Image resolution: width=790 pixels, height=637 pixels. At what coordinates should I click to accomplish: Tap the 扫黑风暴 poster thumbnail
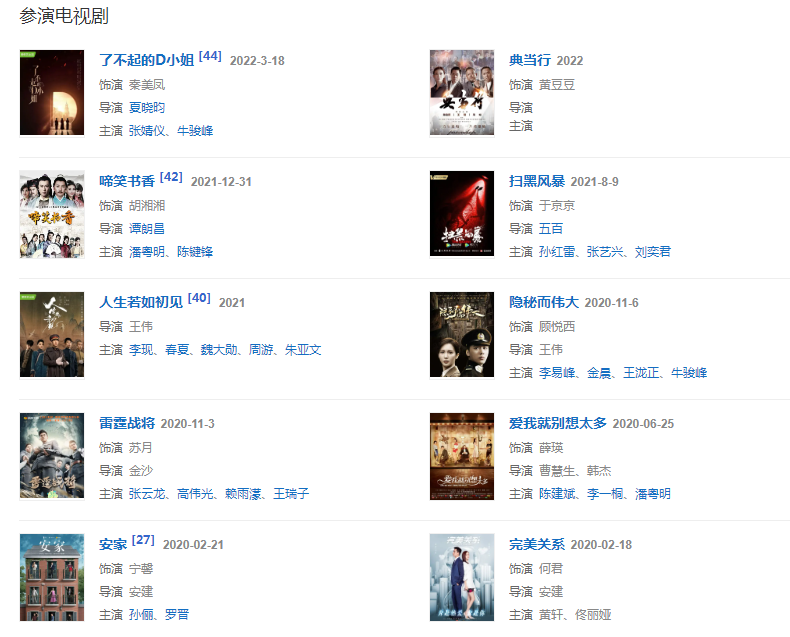click(x=462, y=214)
